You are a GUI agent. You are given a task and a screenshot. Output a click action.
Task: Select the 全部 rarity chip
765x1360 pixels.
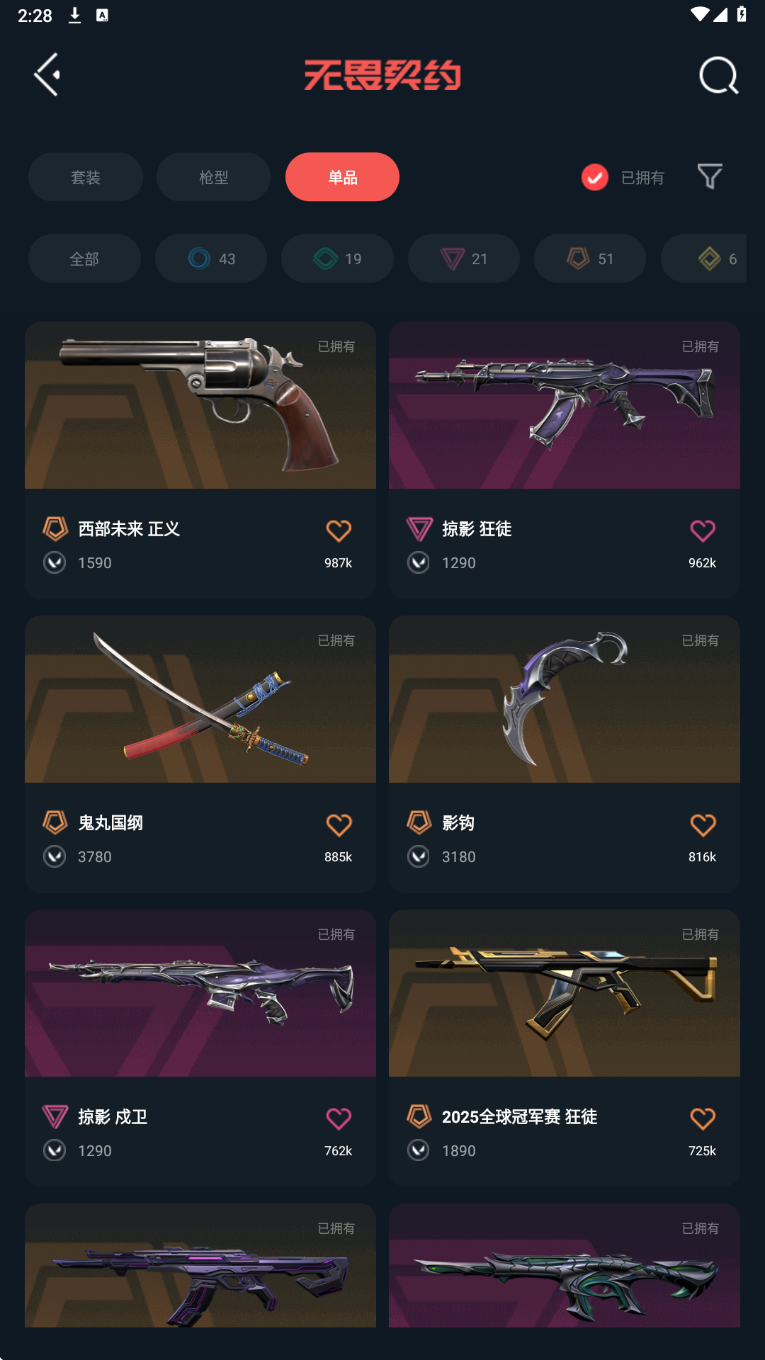click(84, 259)
